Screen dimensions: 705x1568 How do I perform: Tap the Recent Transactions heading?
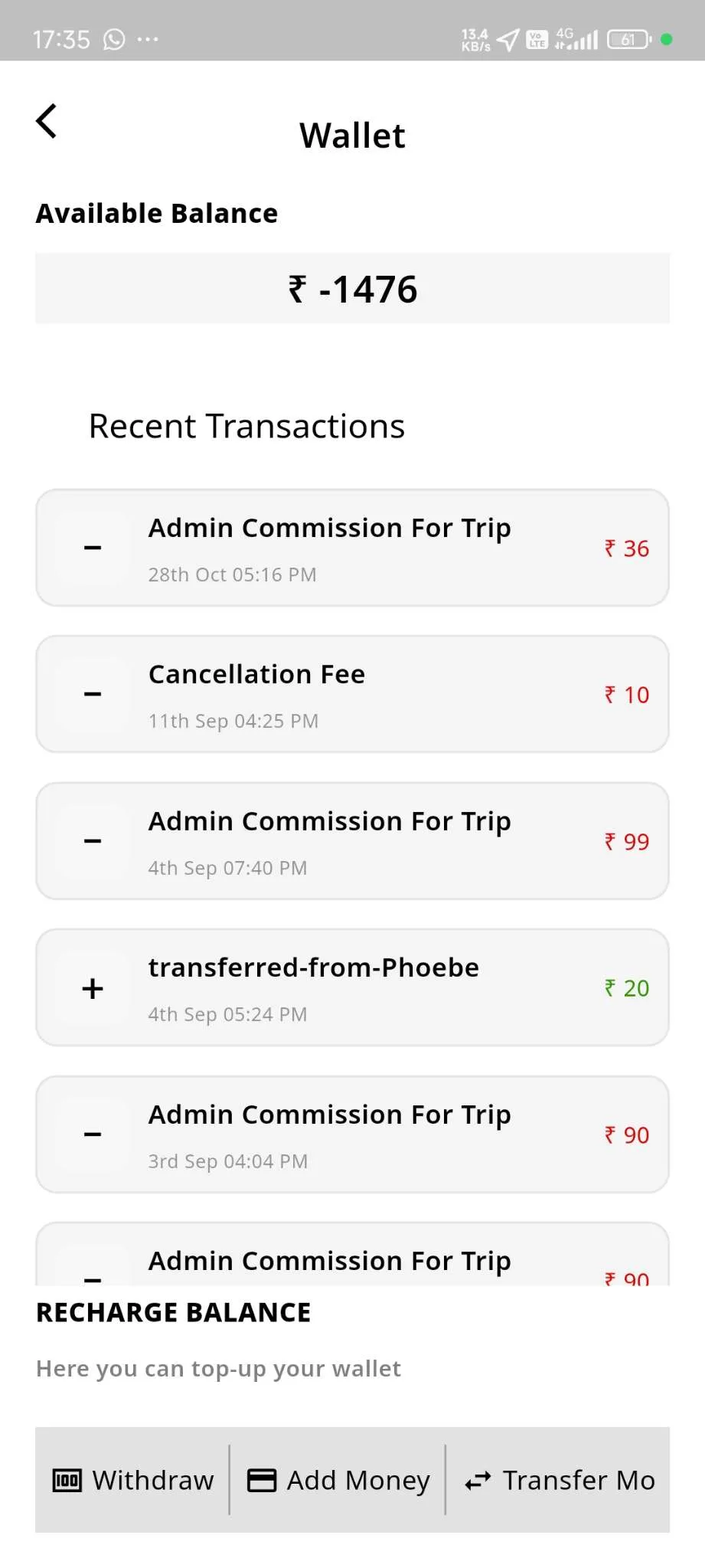coord(246,427)
